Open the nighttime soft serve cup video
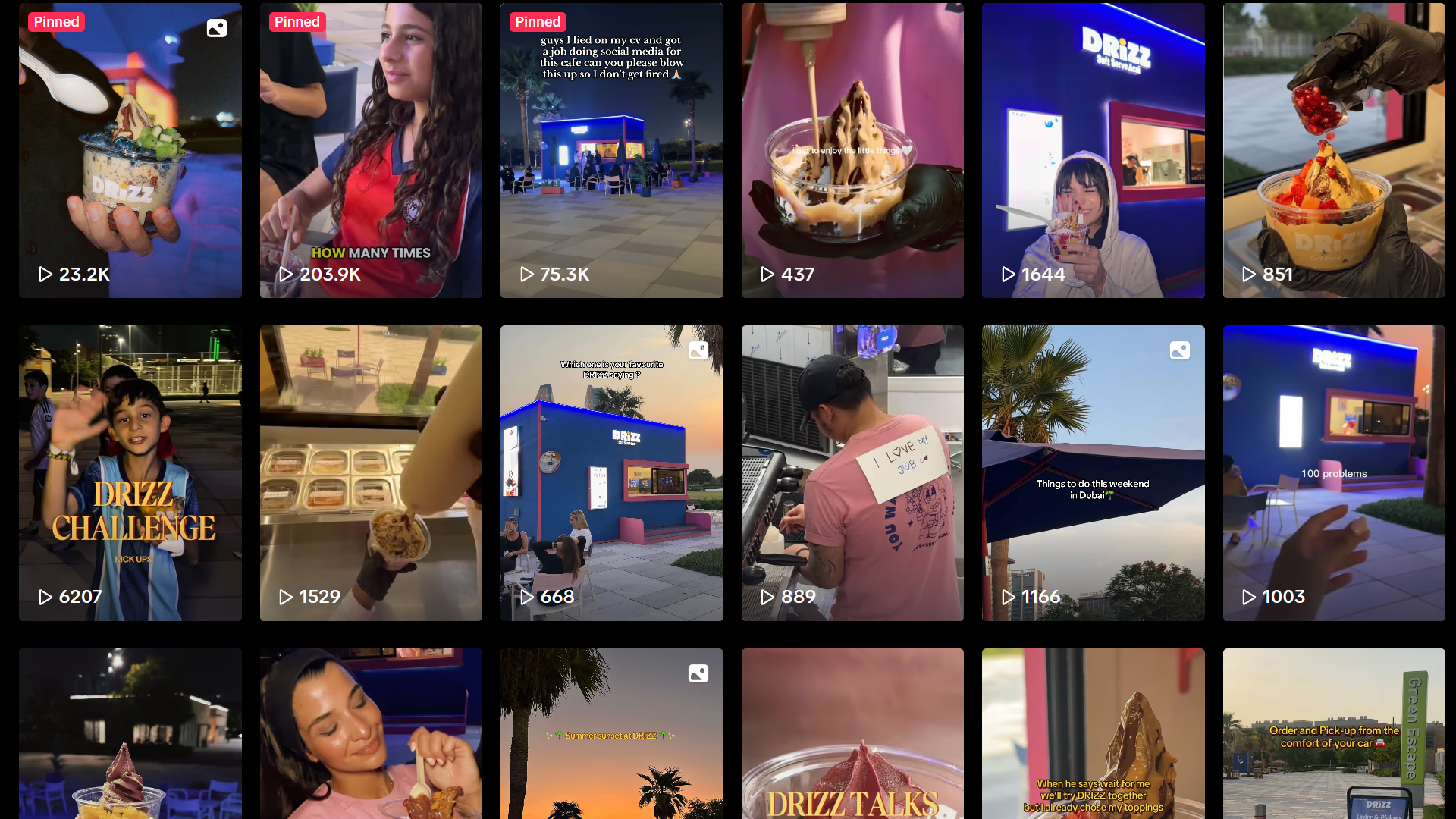 point(130,733)
